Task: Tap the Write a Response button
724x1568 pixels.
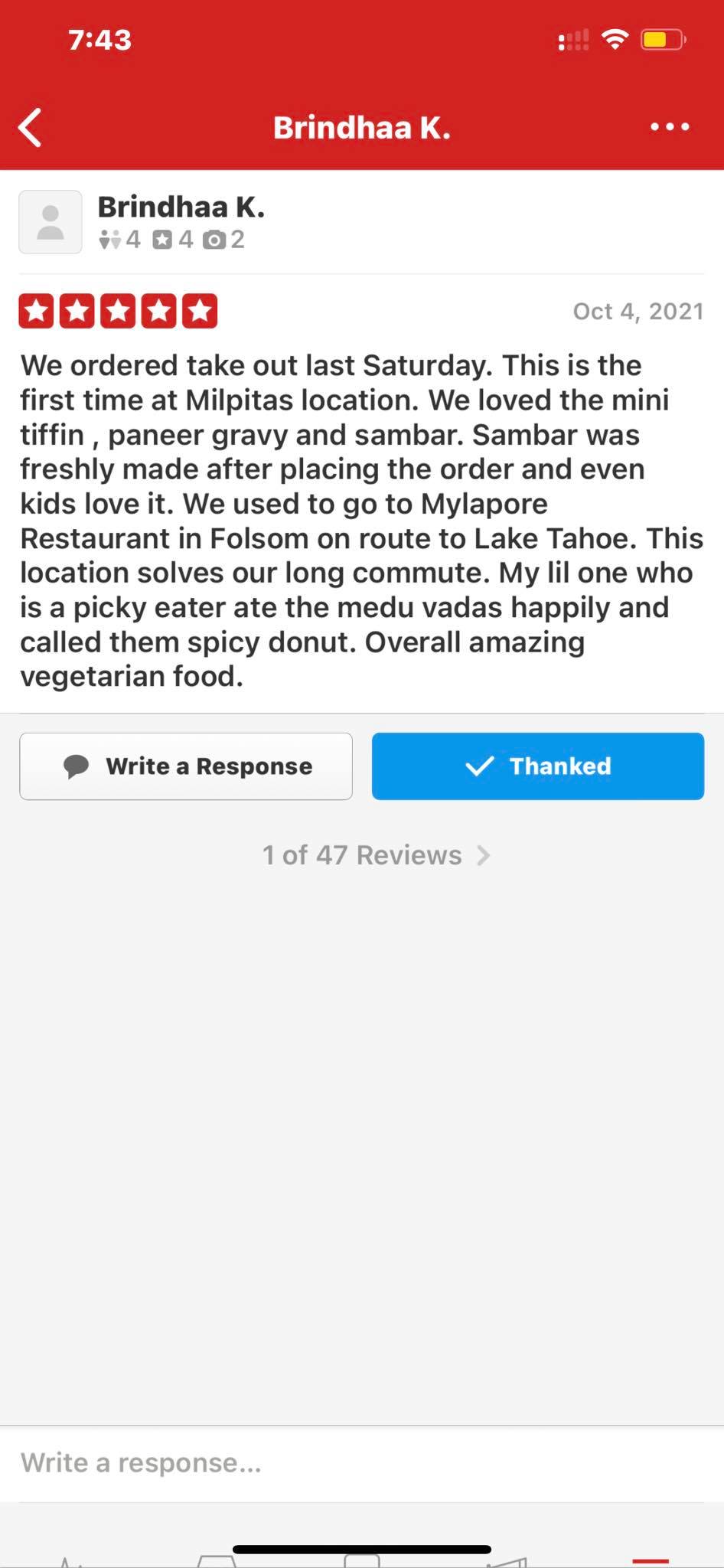Action: pyautogui.click(x=186, y=766)
